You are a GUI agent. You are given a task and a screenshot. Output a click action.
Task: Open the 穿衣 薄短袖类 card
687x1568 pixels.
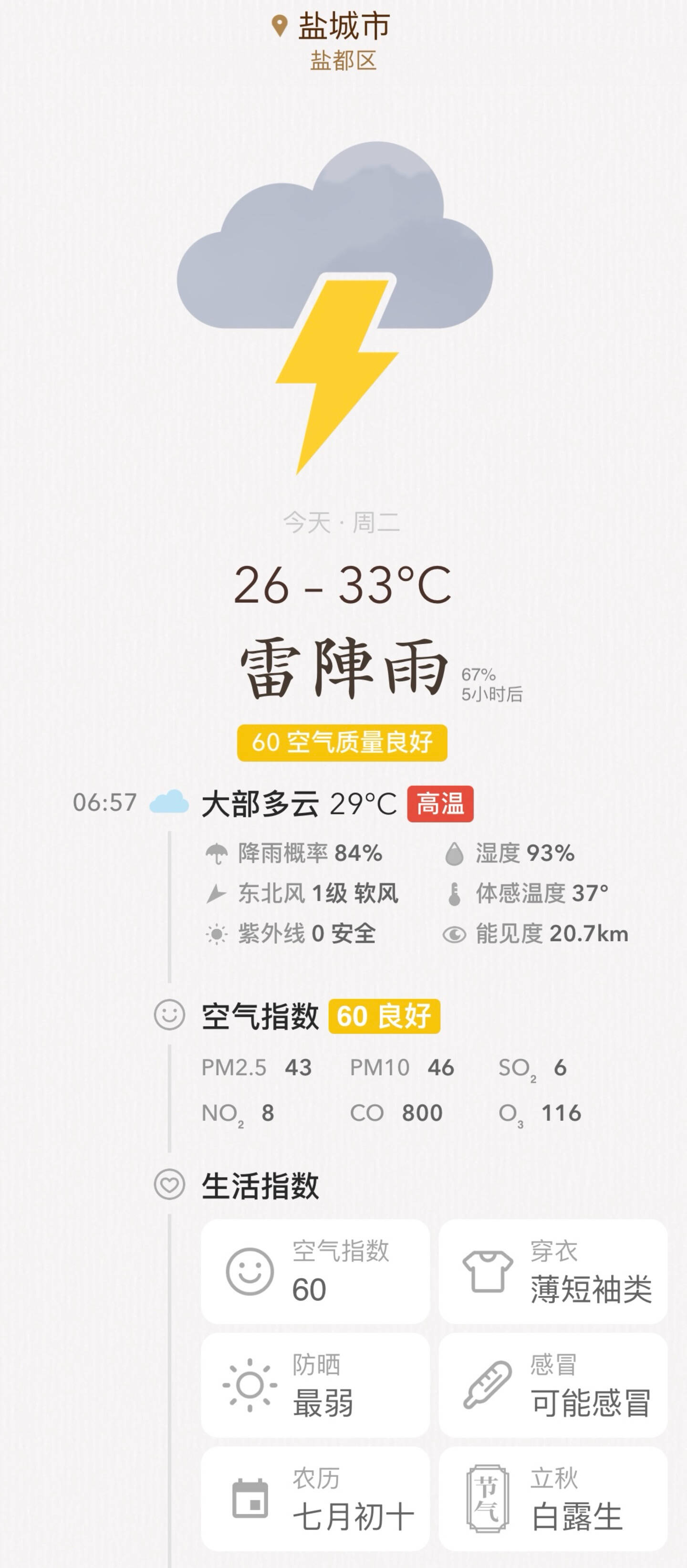[x=552, y=1272]
